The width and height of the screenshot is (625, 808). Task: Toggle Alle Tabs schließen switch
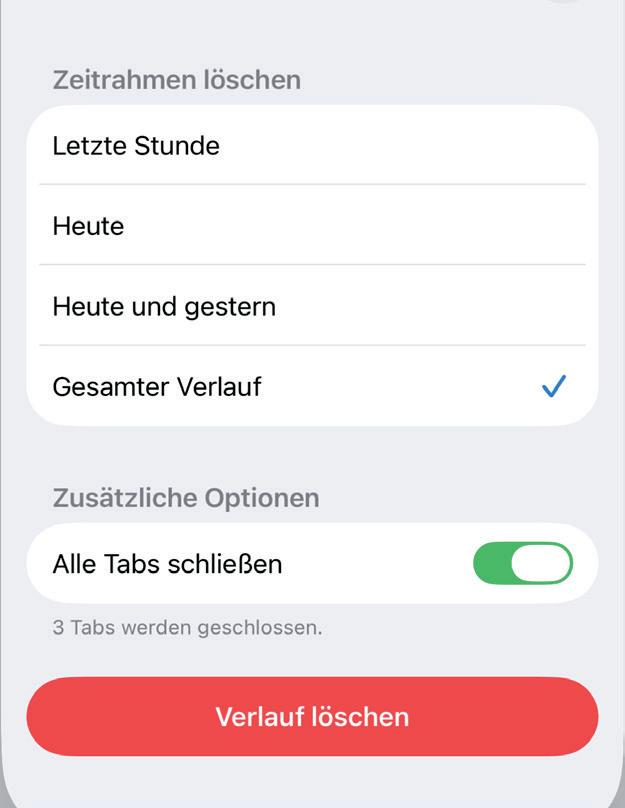click(x=522, y=564)
